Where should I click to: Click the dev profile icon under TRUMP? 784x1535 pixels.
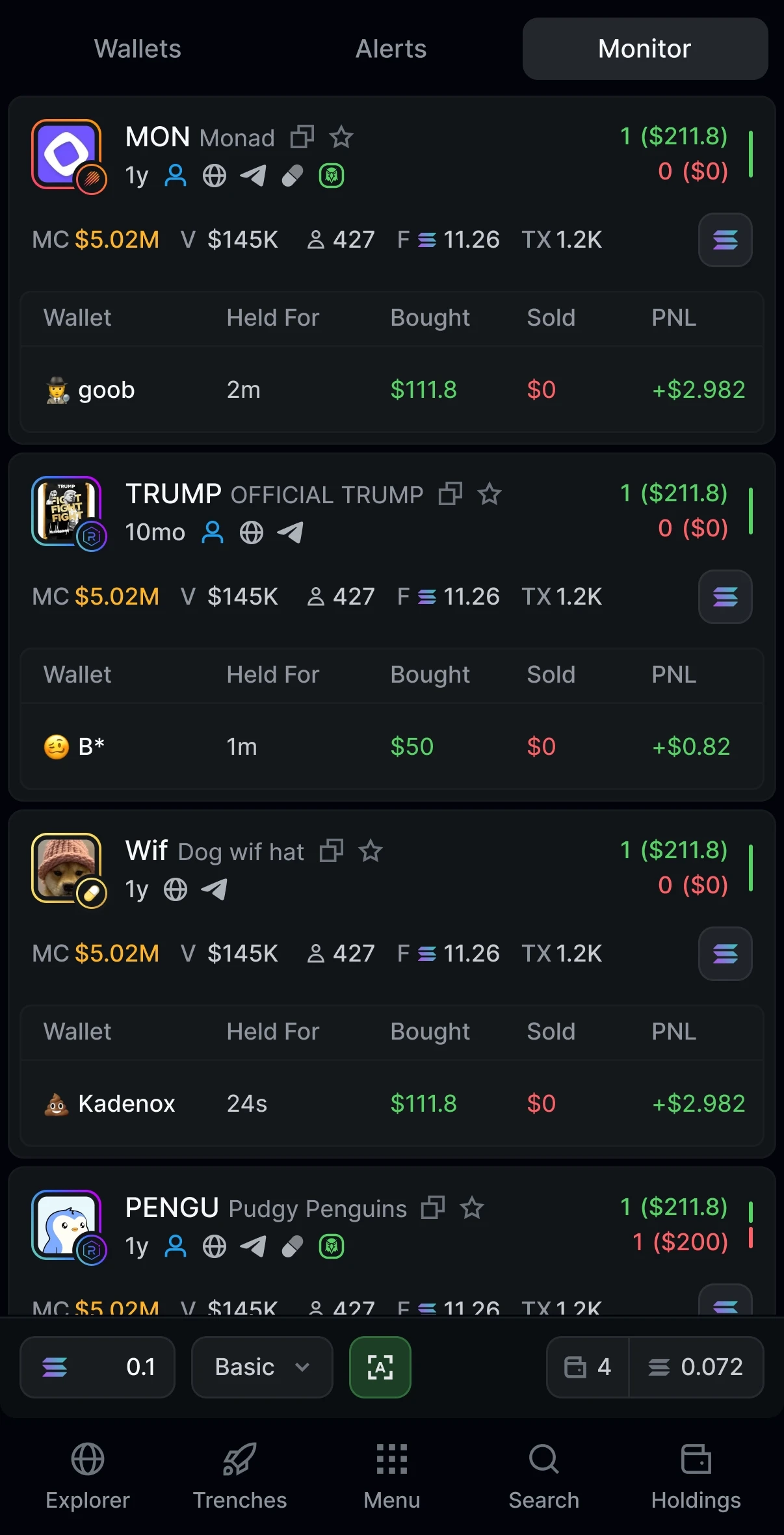coord(213,532)
